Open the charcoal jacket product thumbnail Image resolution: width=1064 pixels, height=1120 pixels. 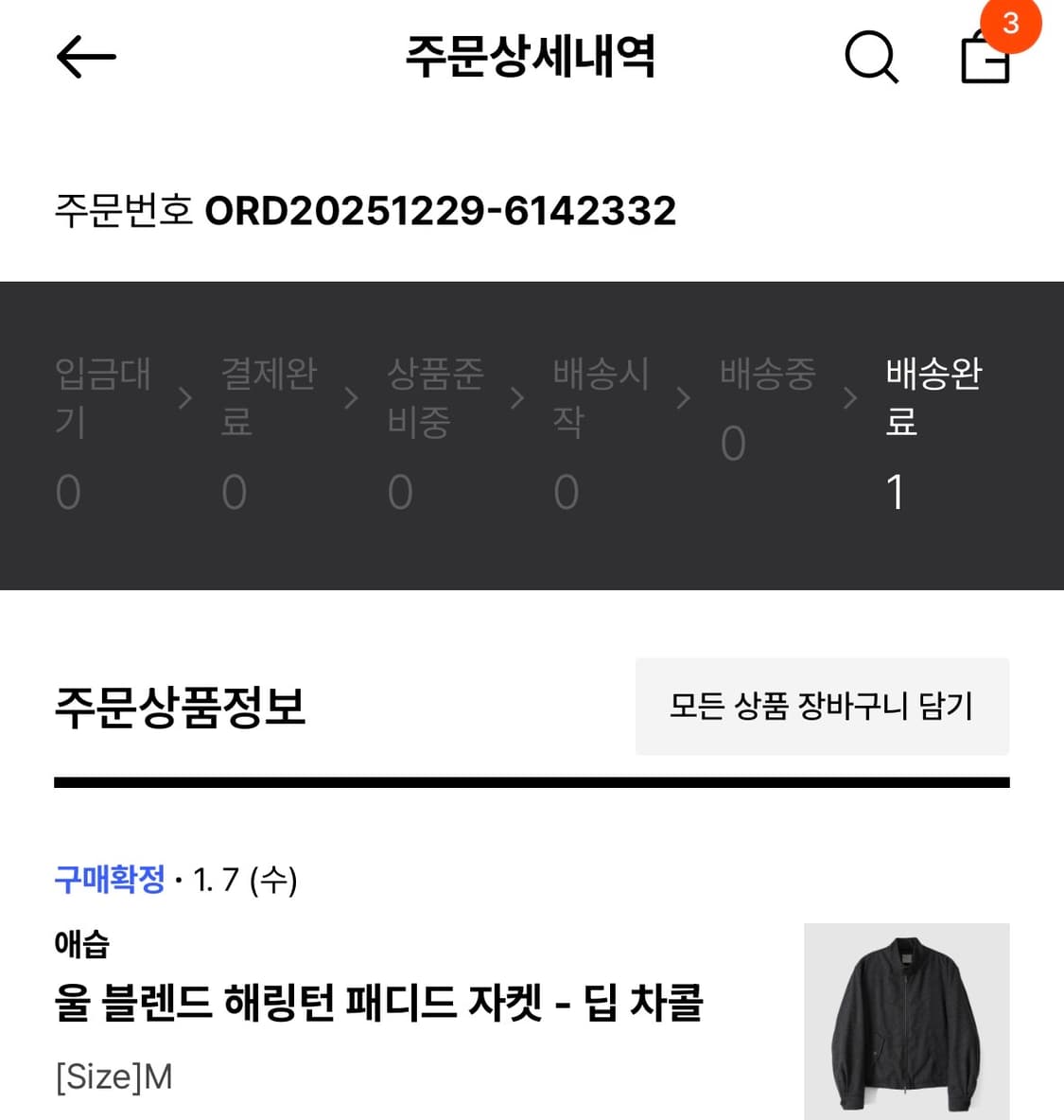905,1022
